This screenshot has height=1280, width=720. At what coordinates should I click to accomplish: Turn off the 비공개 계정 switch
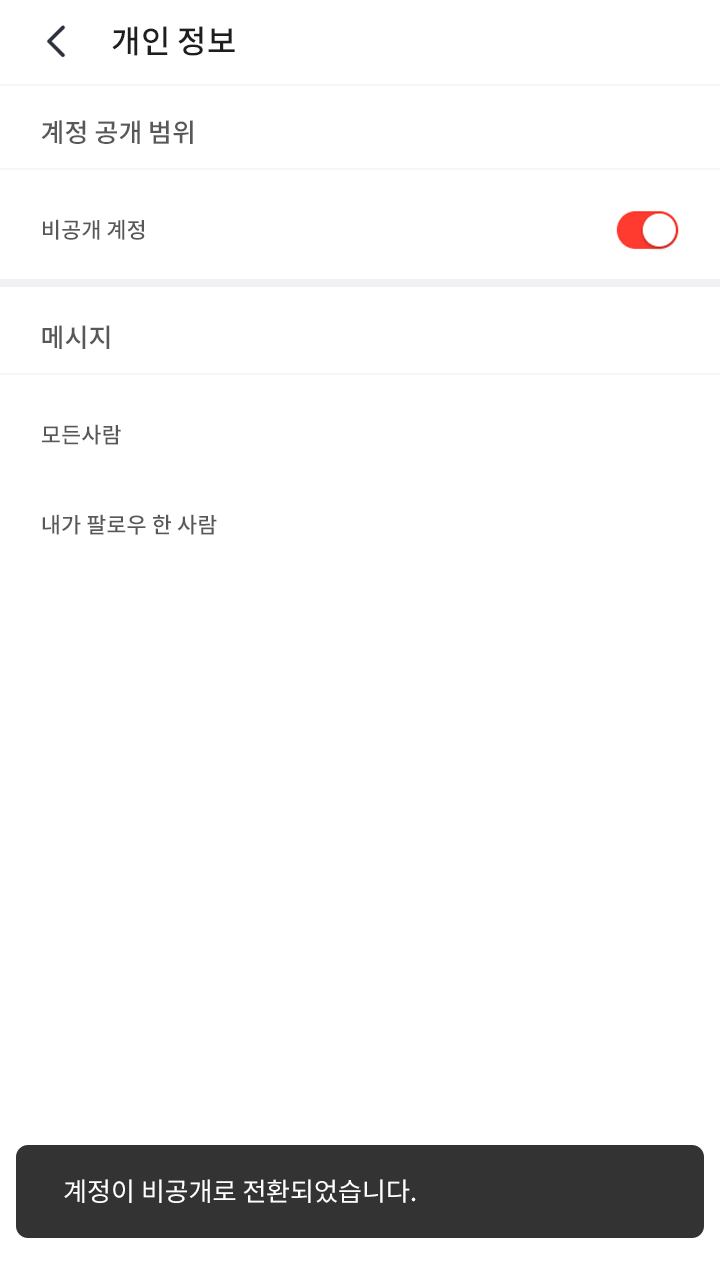click(647, 230)
